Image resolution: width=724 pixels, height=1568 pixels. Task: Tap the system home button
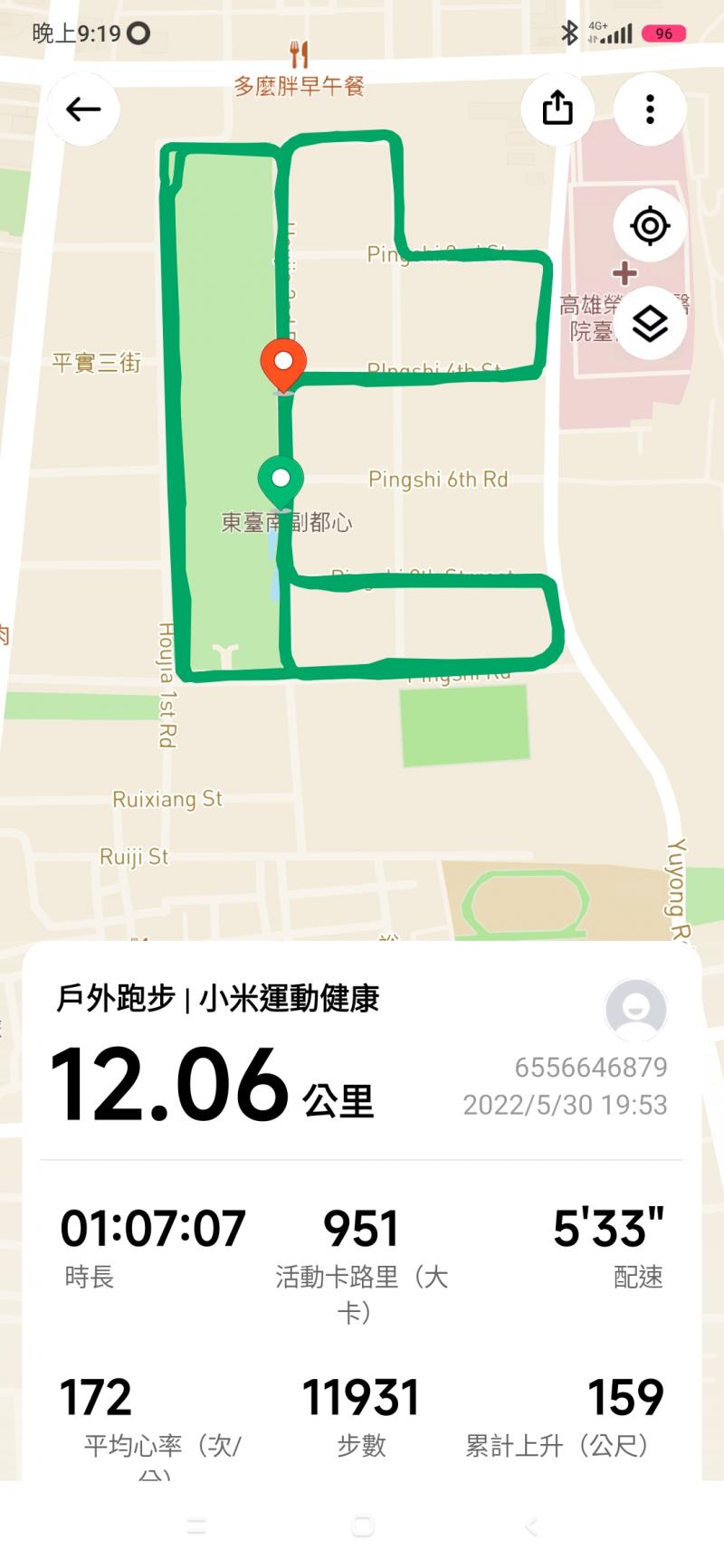(362, 1526)
